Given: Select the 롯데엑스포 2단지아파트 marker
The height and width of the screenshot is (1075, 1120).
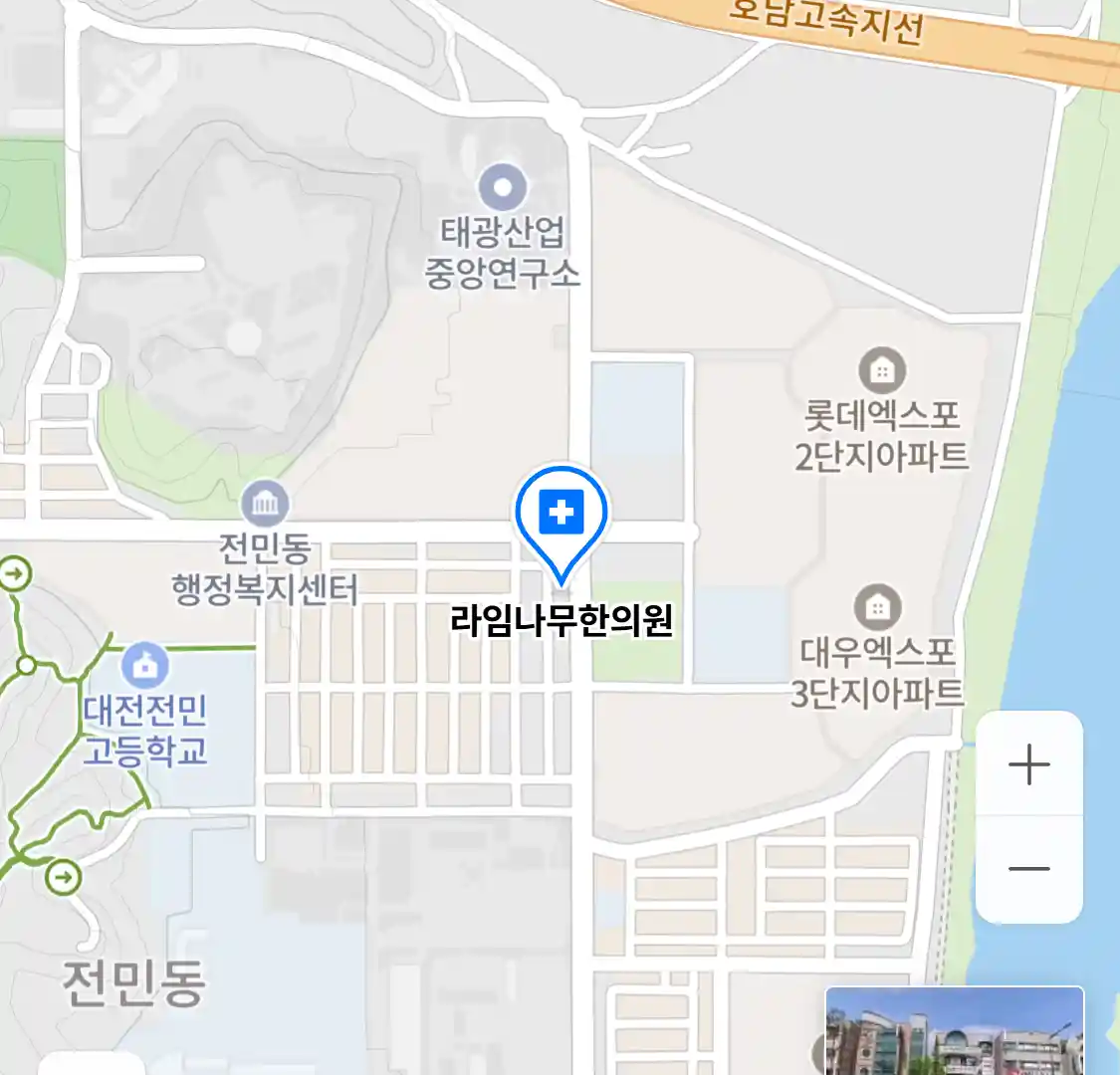Looking at the screenshot, I should click(881, 371).
